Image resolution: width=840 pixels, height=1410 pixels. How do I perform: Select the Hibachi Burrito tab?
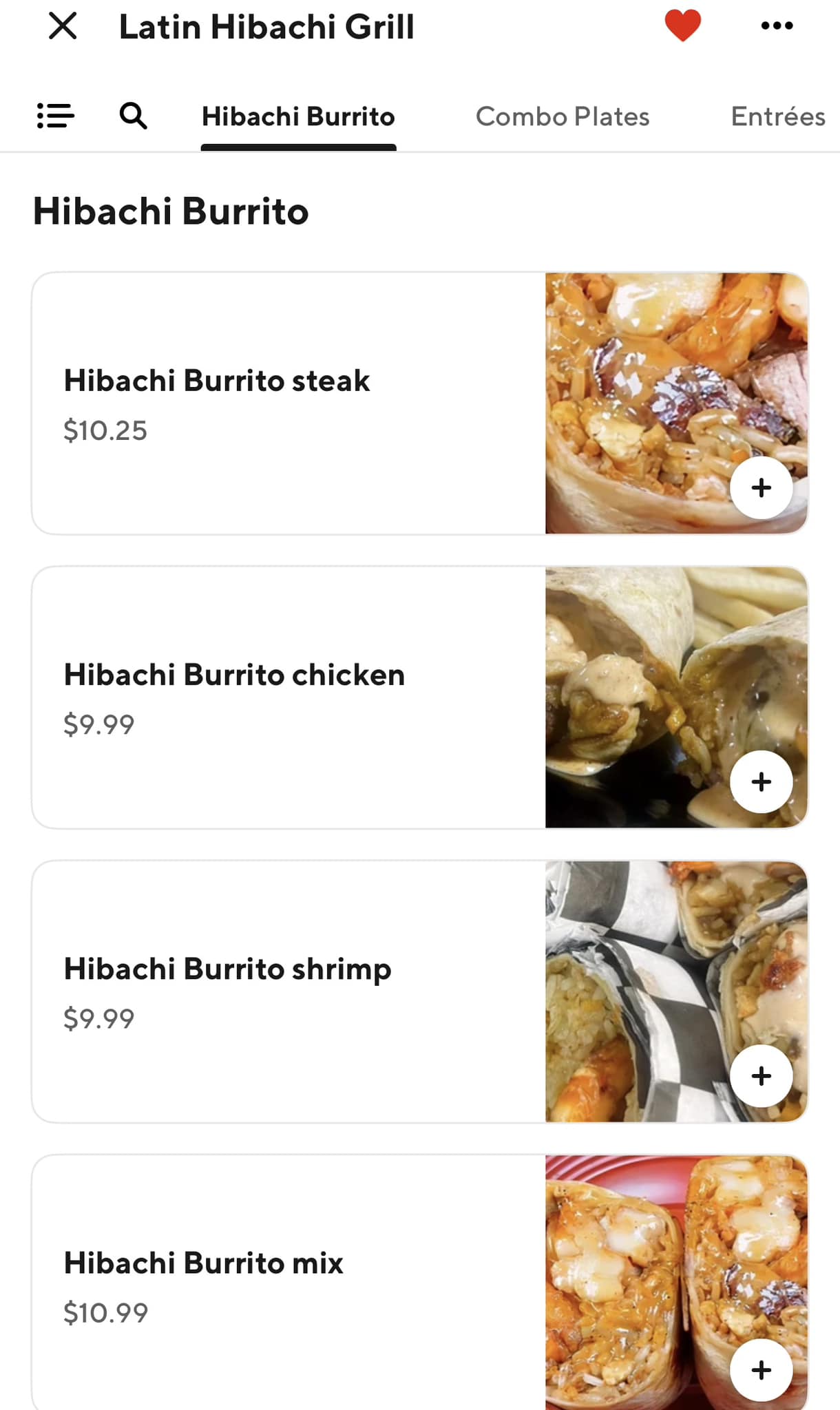pos(298,117)
